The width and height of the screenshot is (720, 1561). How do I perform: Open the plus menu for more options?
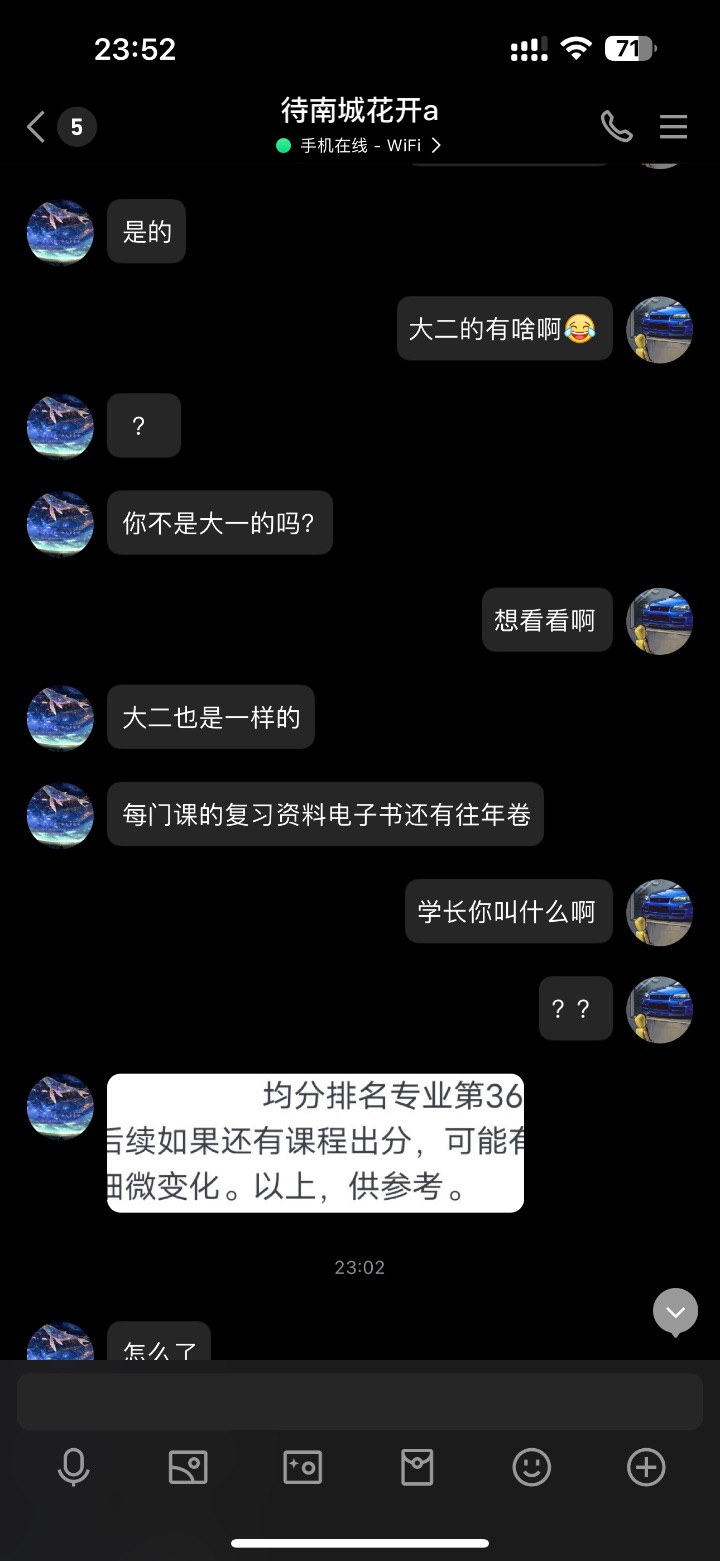pos(646,1467)
